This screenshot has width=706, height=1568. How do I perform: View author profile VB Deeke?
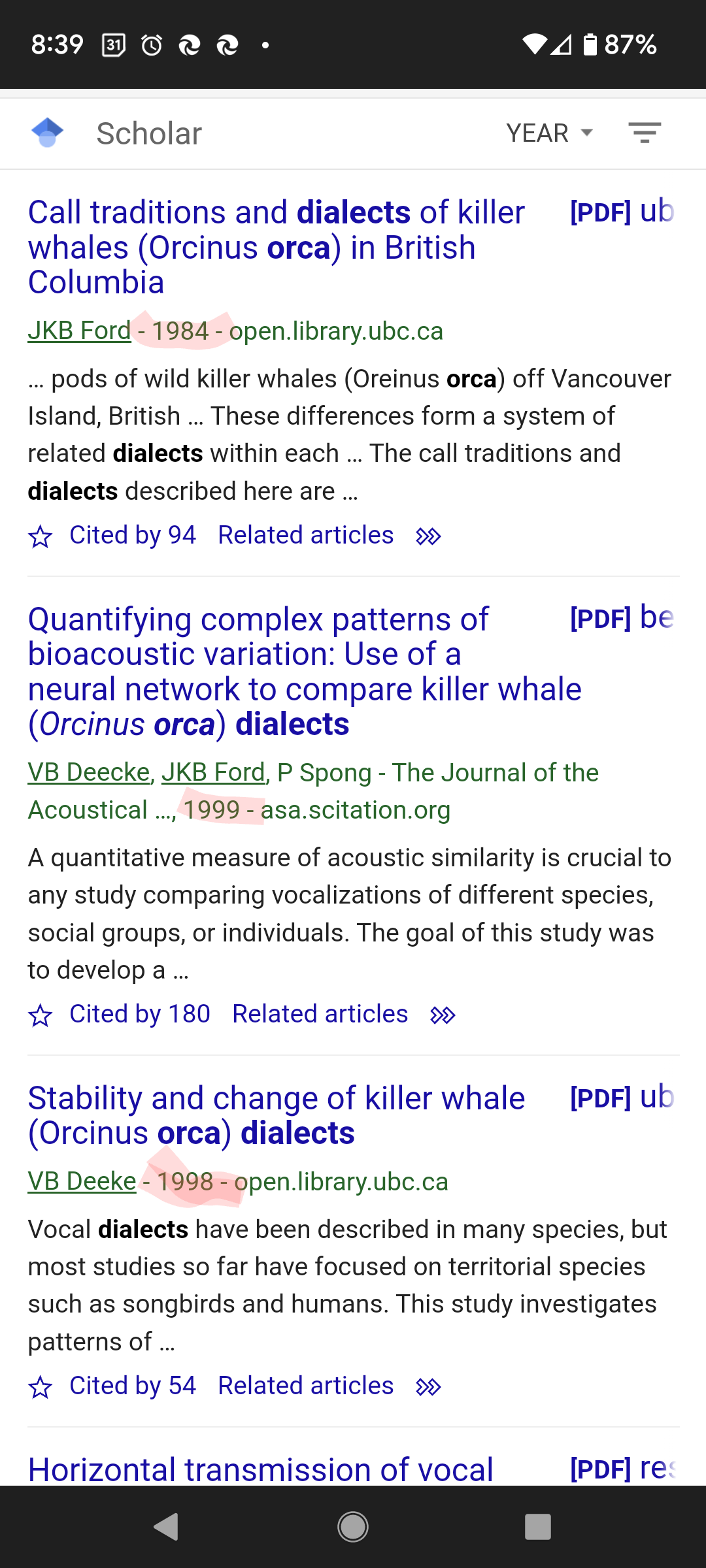[x=82, y=1181]
